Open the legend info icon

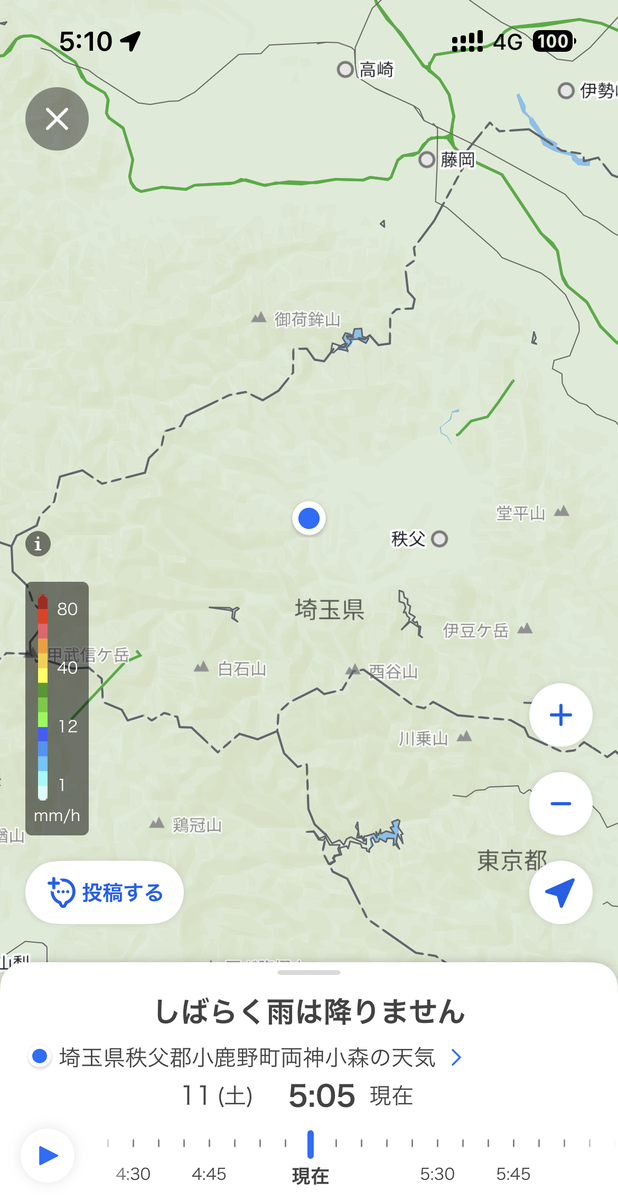click(38, 544)
